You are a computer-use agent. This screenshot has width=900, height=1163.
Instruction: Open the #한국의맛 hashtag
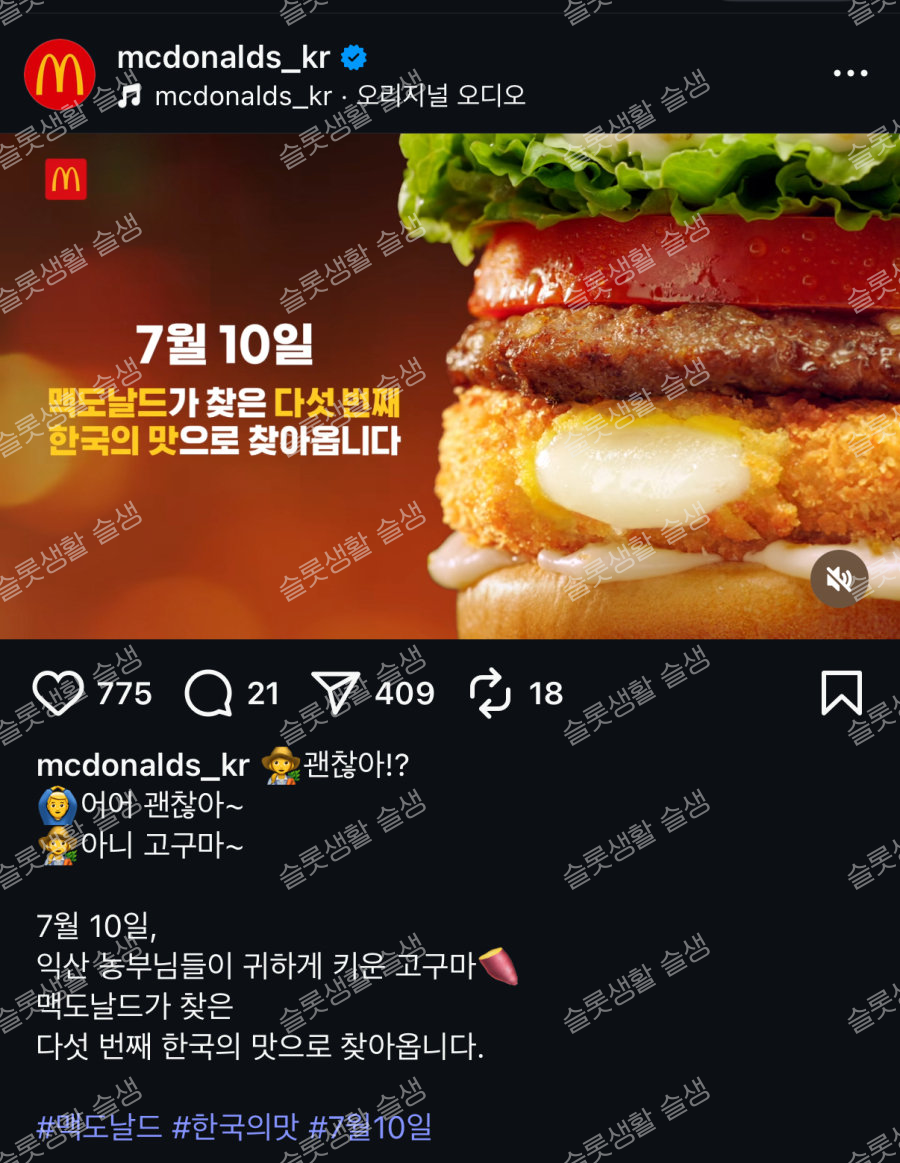click(x=235, y=1127)
